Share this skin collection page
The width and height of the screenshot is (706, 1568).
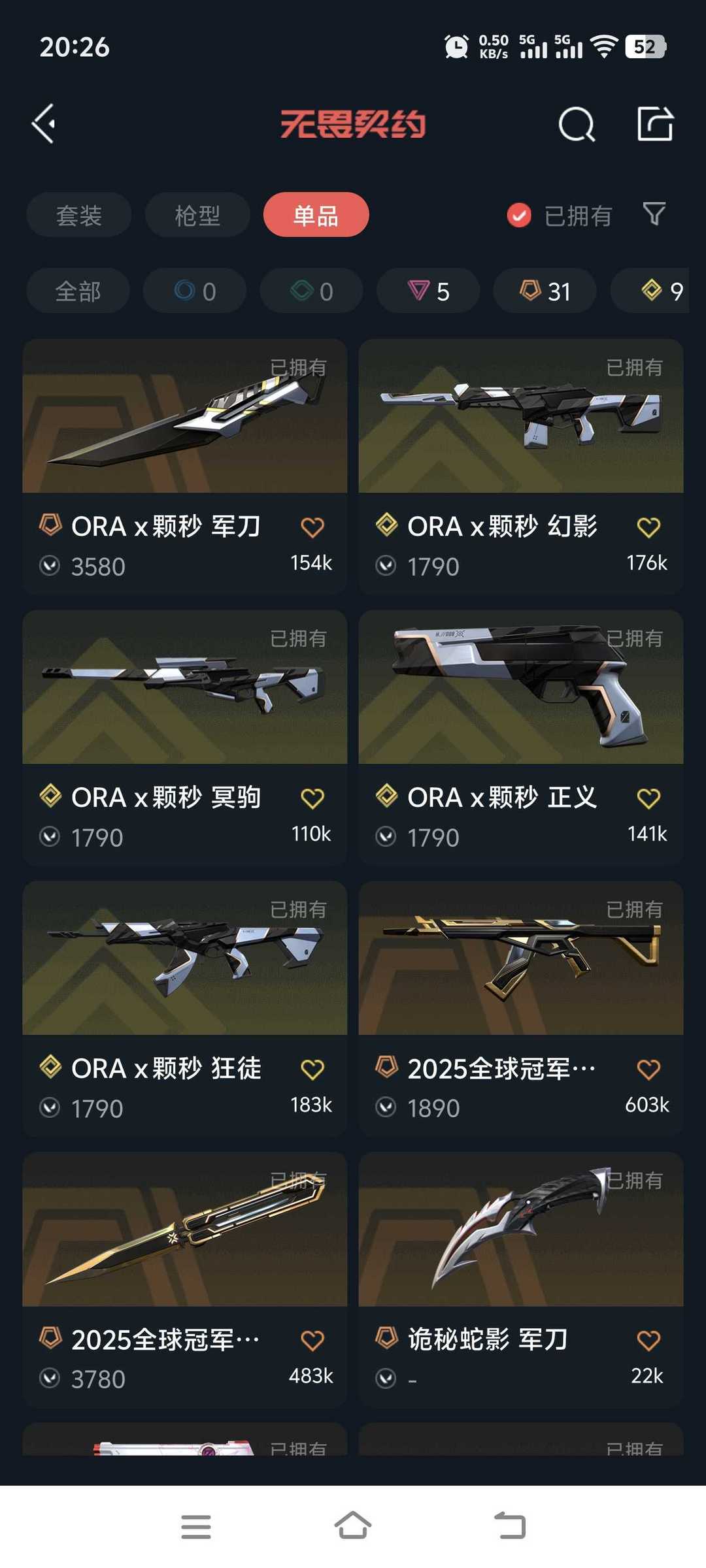point(655,123)
